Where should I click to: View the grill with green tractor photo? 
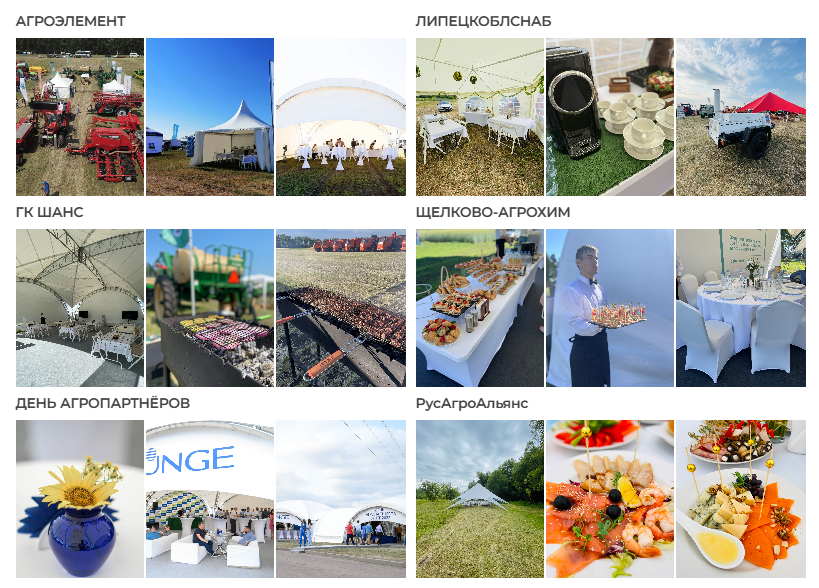tap(210, 308)
